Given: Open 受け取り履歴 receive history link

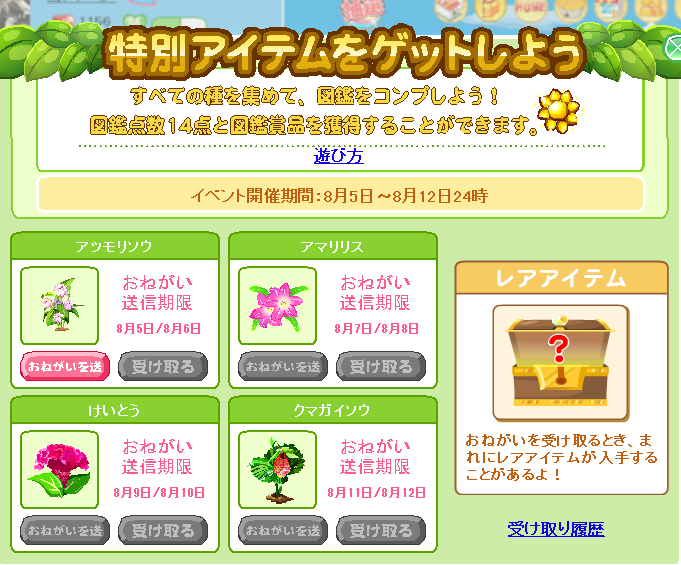Looking at the screenshot, I should point(556,529).
